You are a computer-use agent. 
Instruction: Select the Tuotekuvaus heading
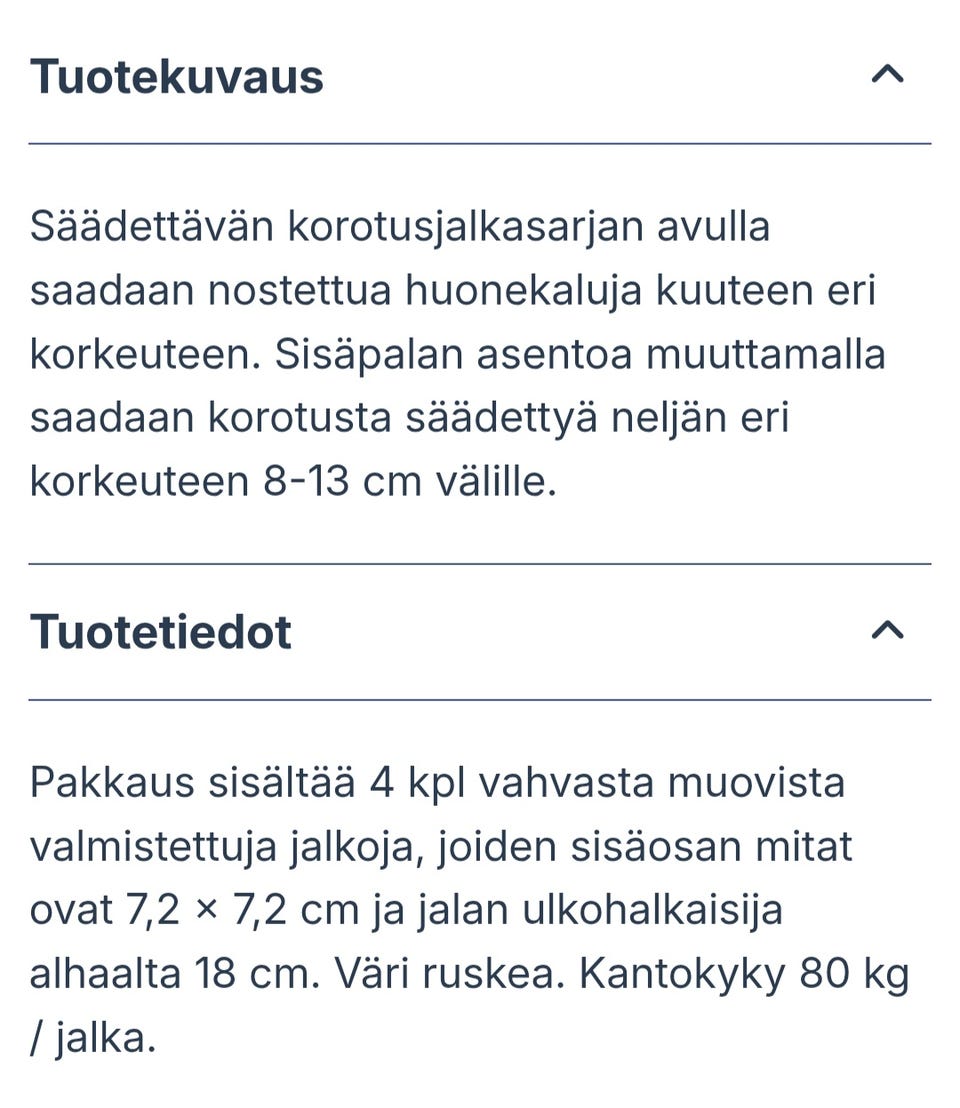coord(178,76)
